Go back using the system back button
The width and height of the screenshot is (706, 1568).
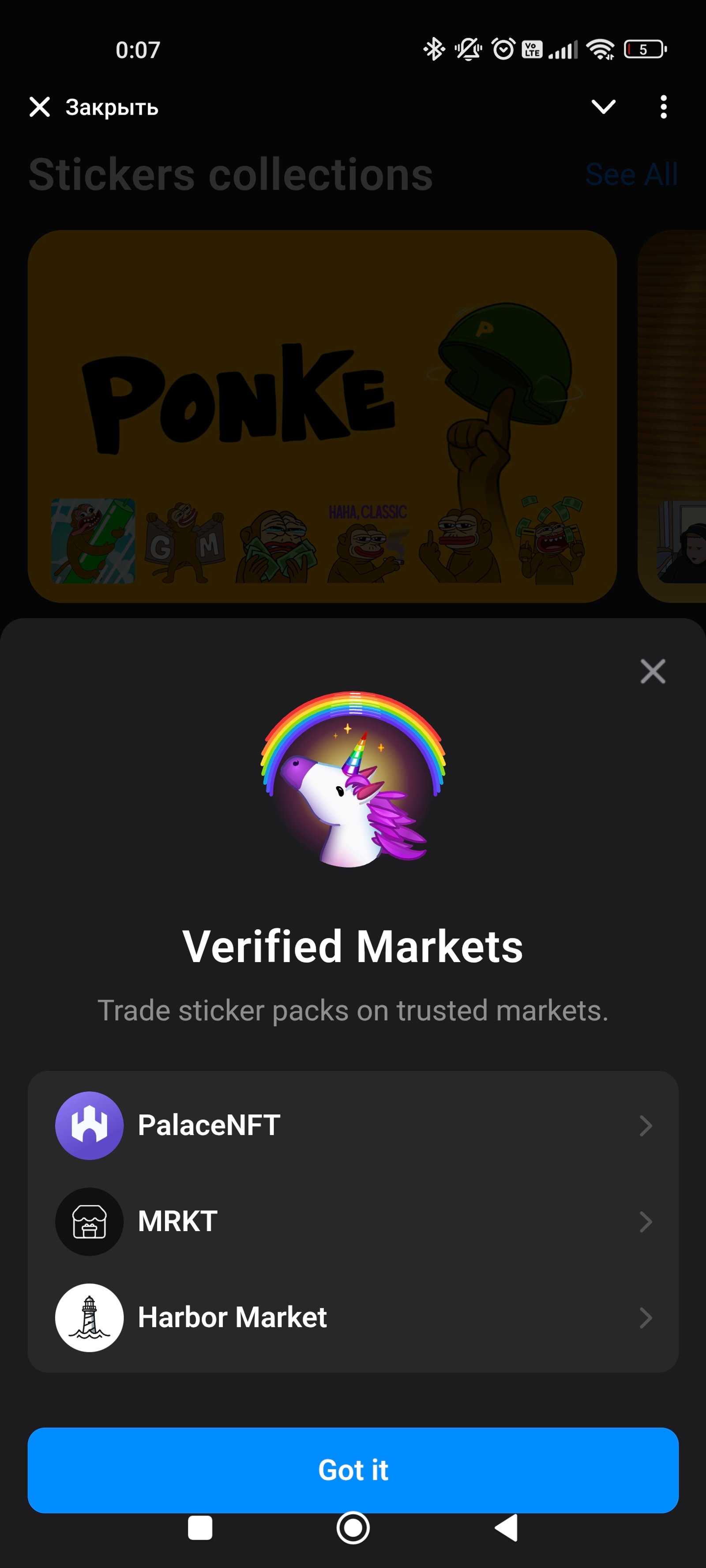[x=507, y=1528]
